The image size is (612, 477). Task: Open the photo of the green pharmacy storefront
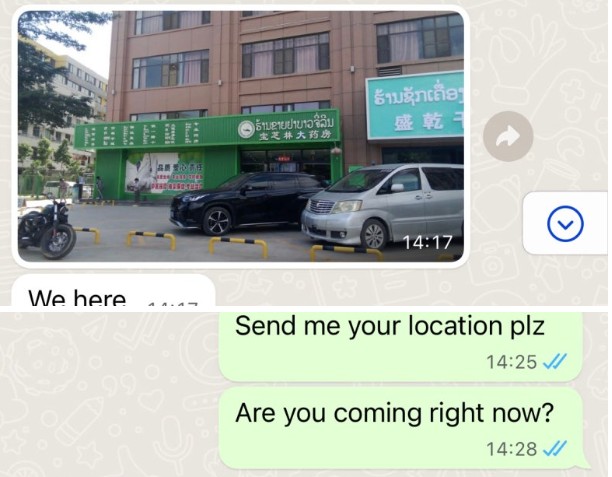tap(240, 135)
